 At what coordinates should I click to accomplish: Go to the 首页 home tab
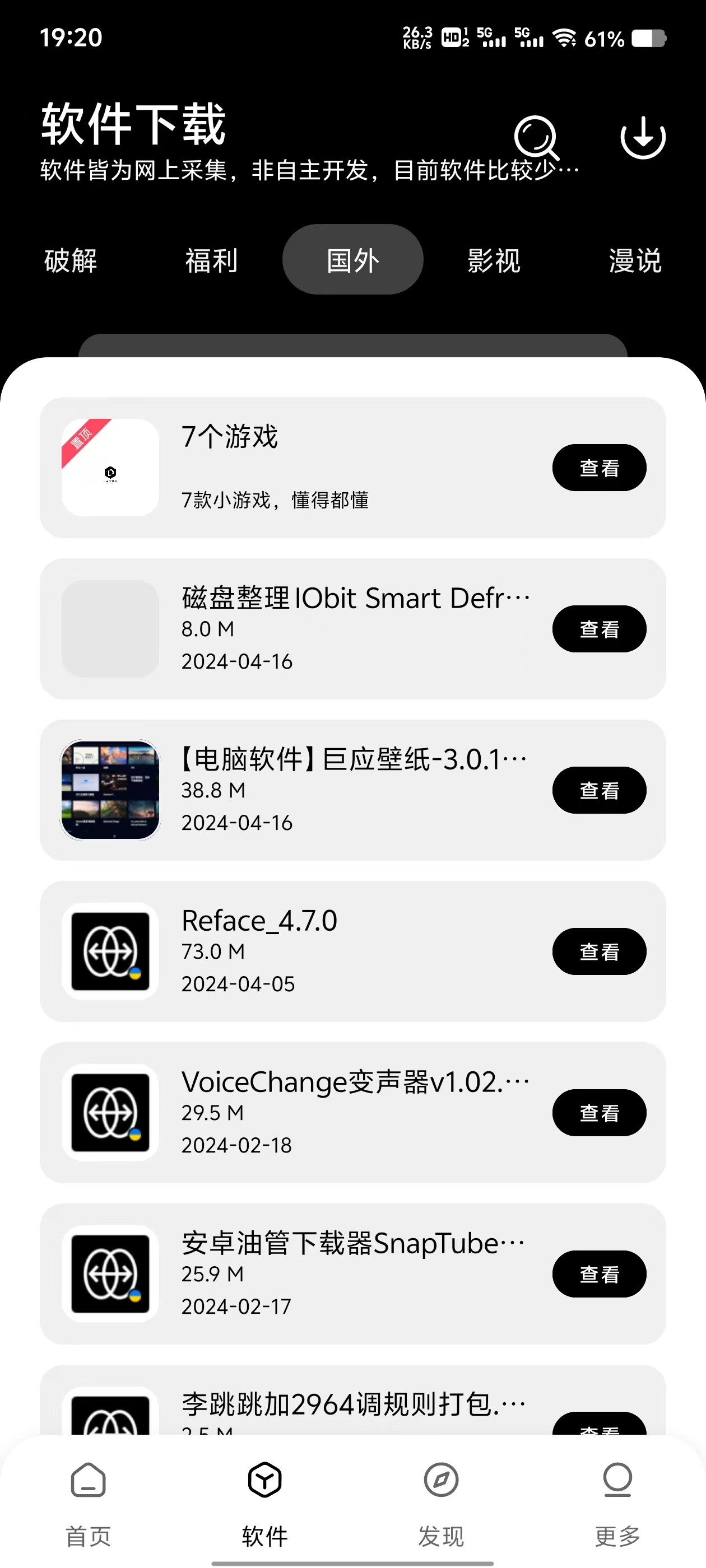[89, 1504]
